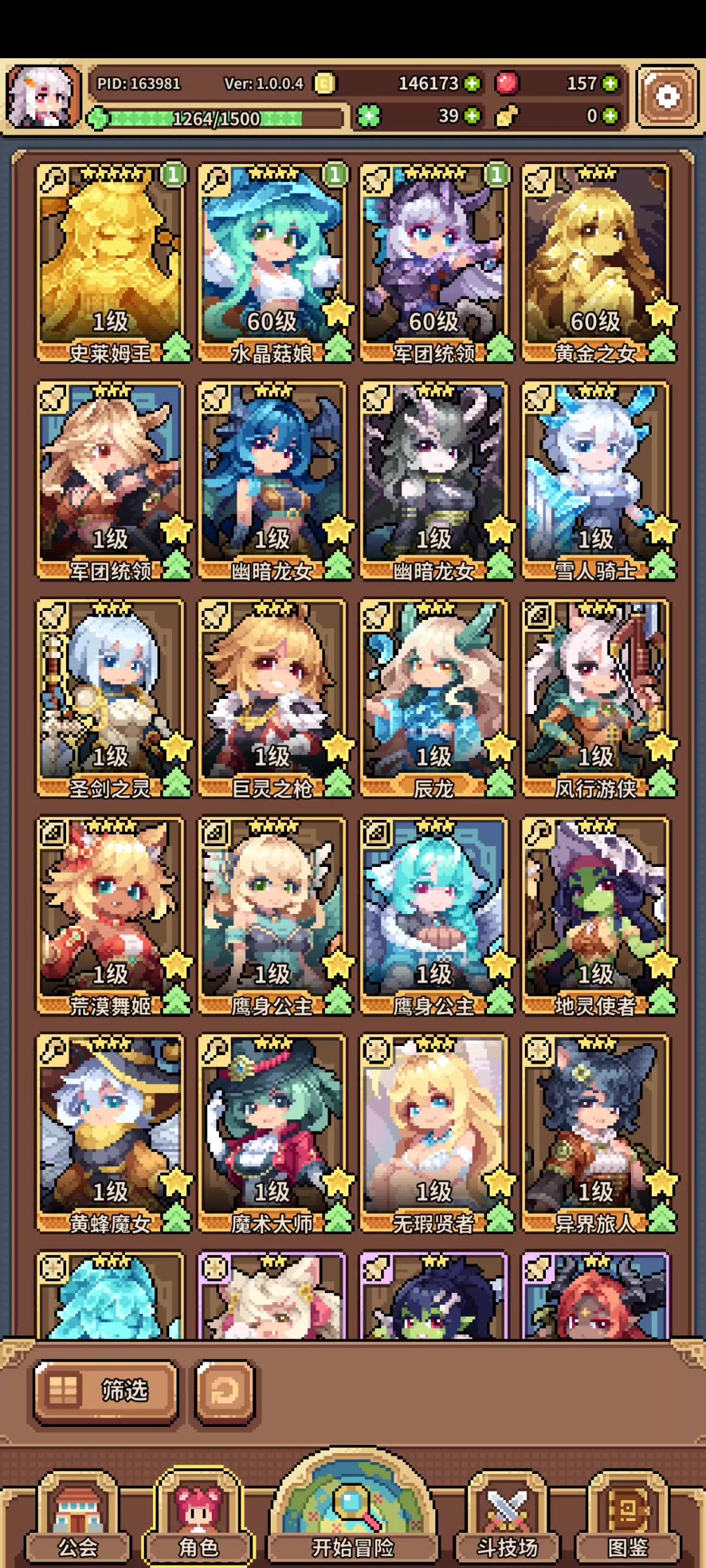Image resolution: width=706 pixels, height=1568 pixels.
Task: Open the 史莱姆王 character card
Action: point(110,261)
